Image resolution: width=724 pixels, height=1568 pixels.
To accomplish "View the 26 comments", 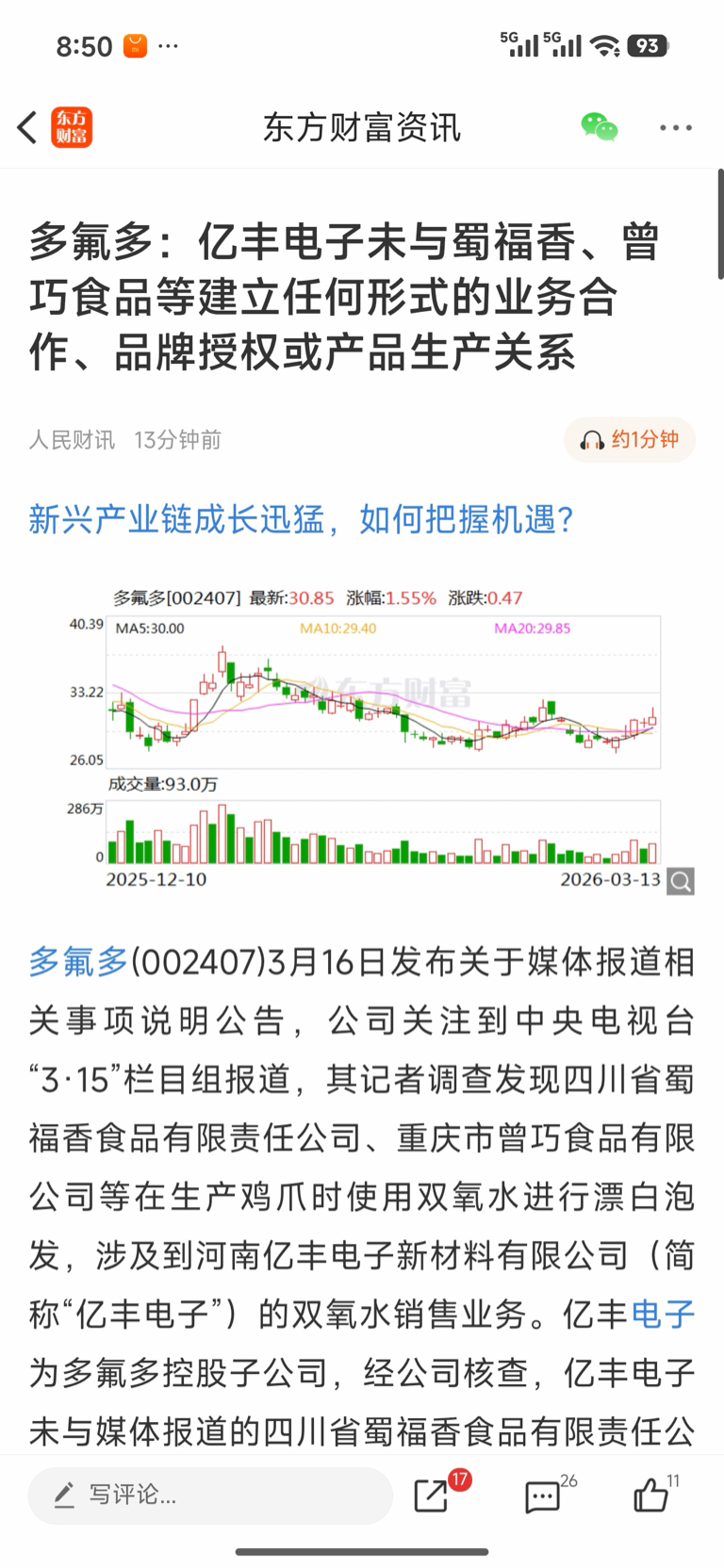I will (x=542, y=1495).
